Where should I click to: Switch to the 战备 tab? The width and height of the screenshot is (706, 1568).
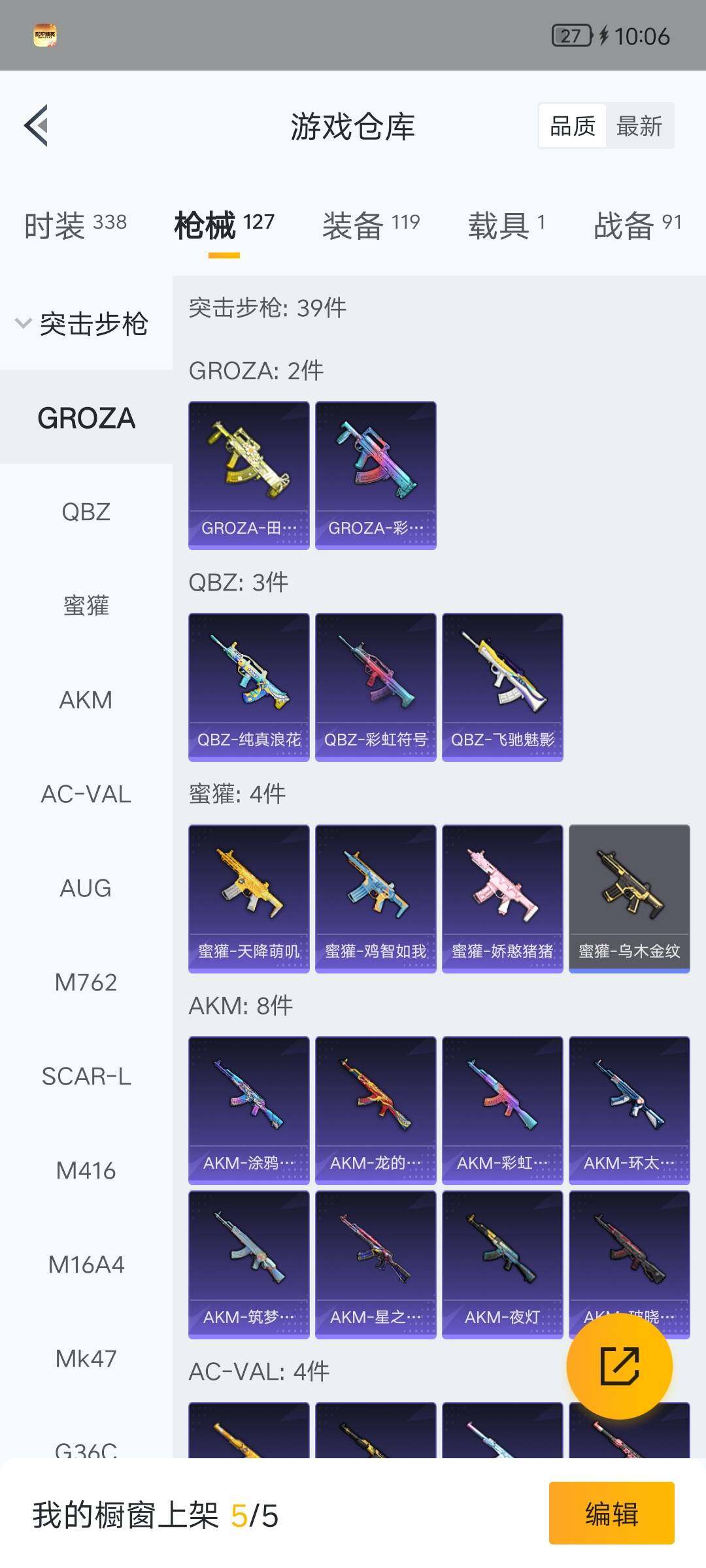tap(637, 225)
